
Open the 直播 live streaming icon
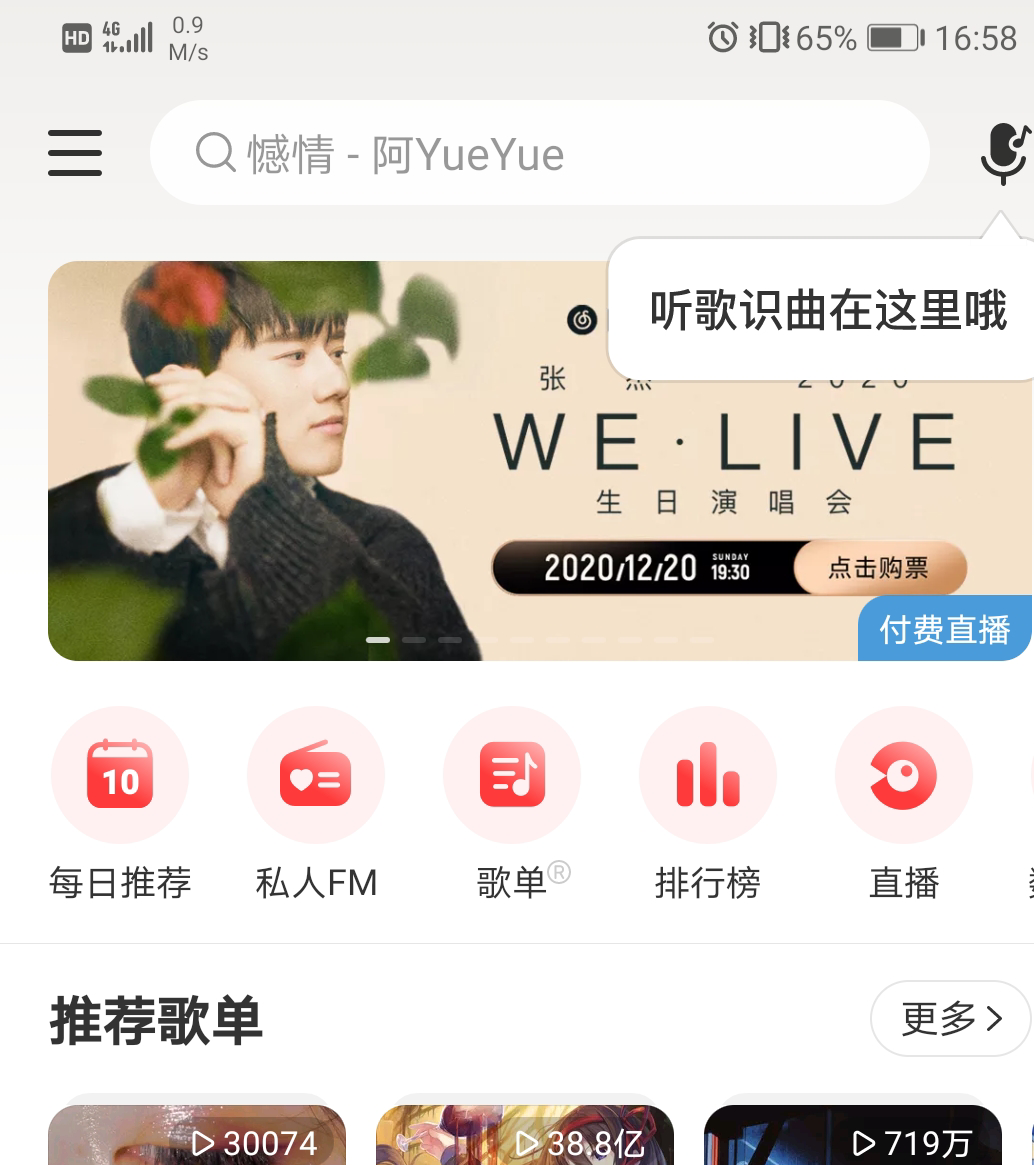point(903,775)
